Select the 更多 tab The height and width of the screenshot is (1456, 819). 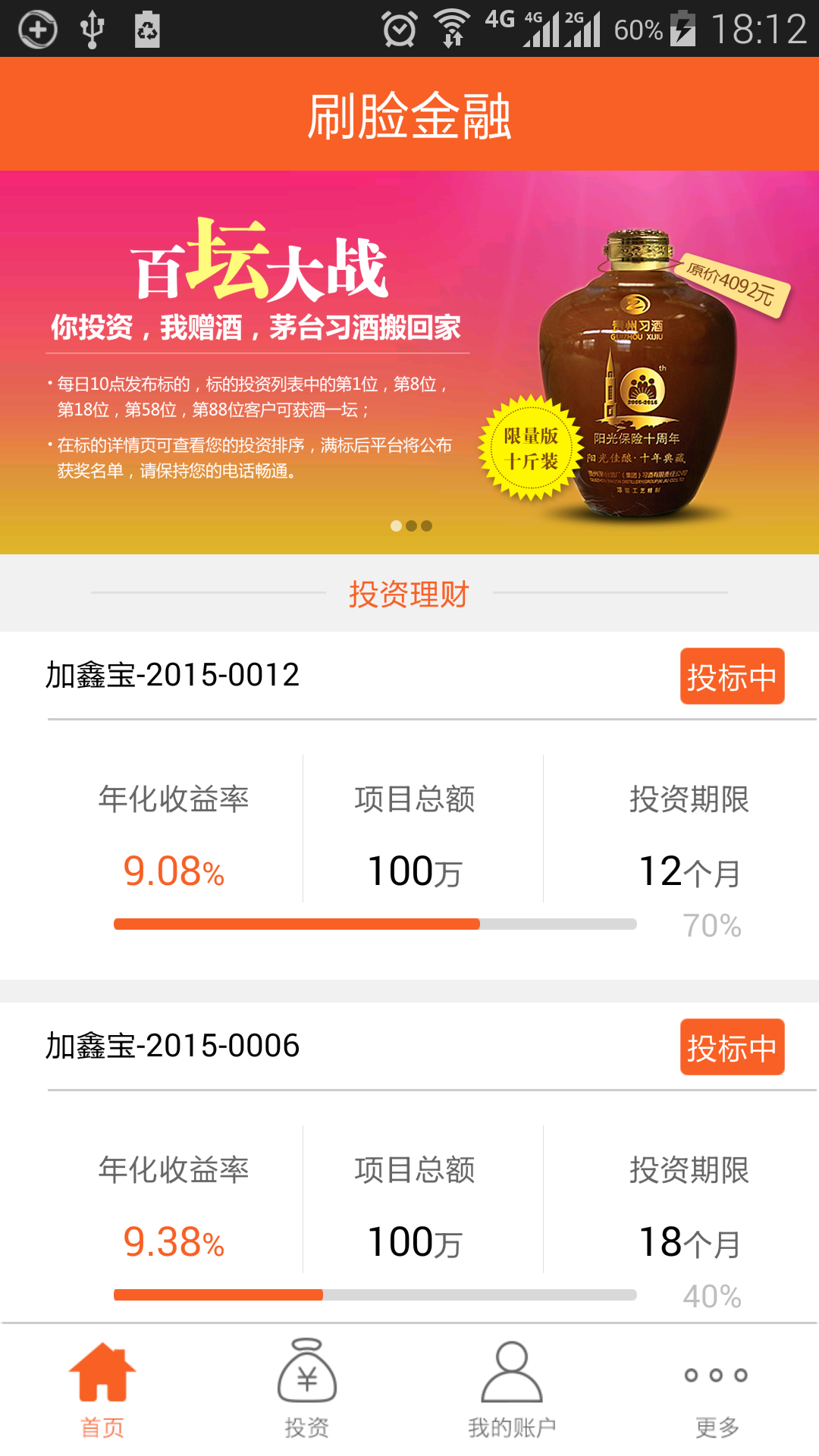pyautogui.click(x=717, y=1389)
